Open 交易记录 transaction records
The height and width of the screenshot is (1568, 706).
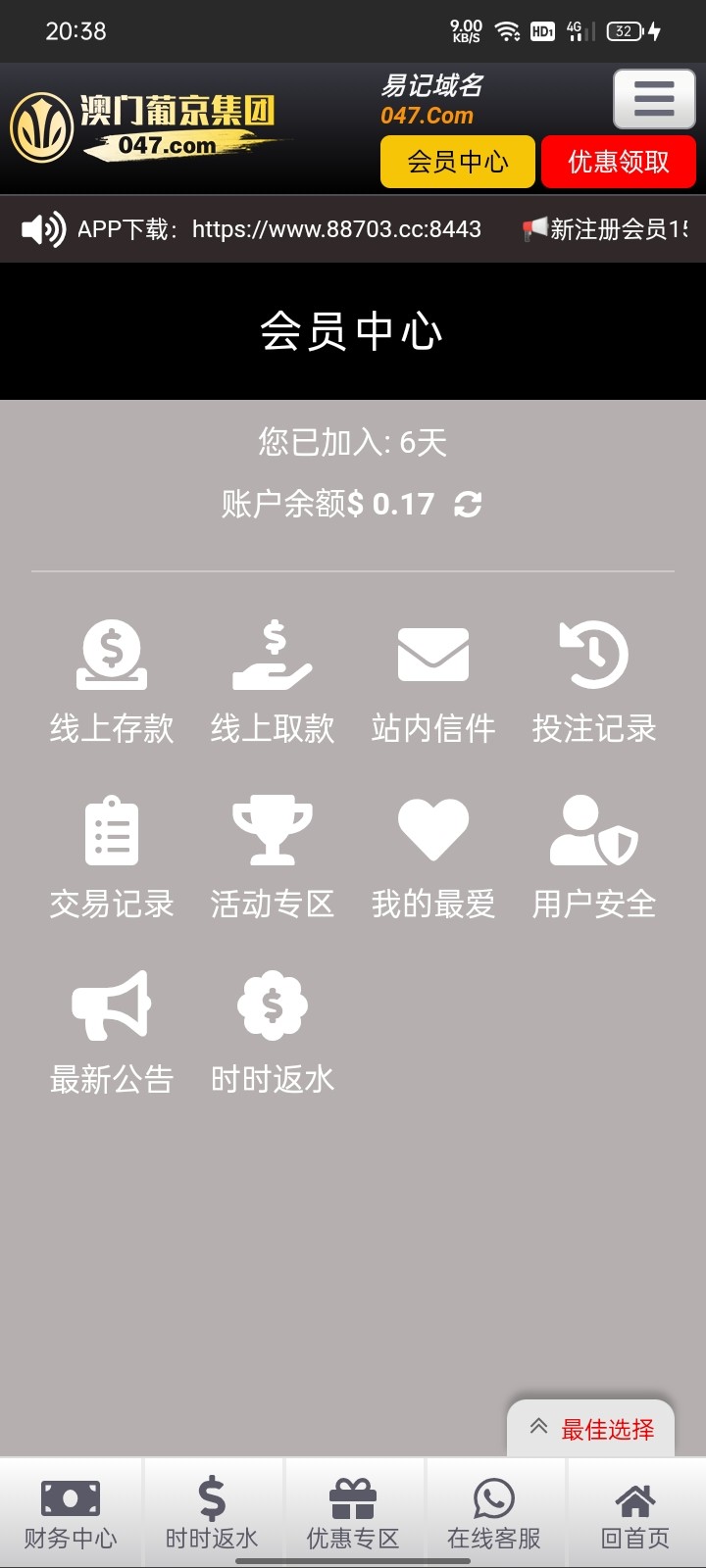click(112, 857)
